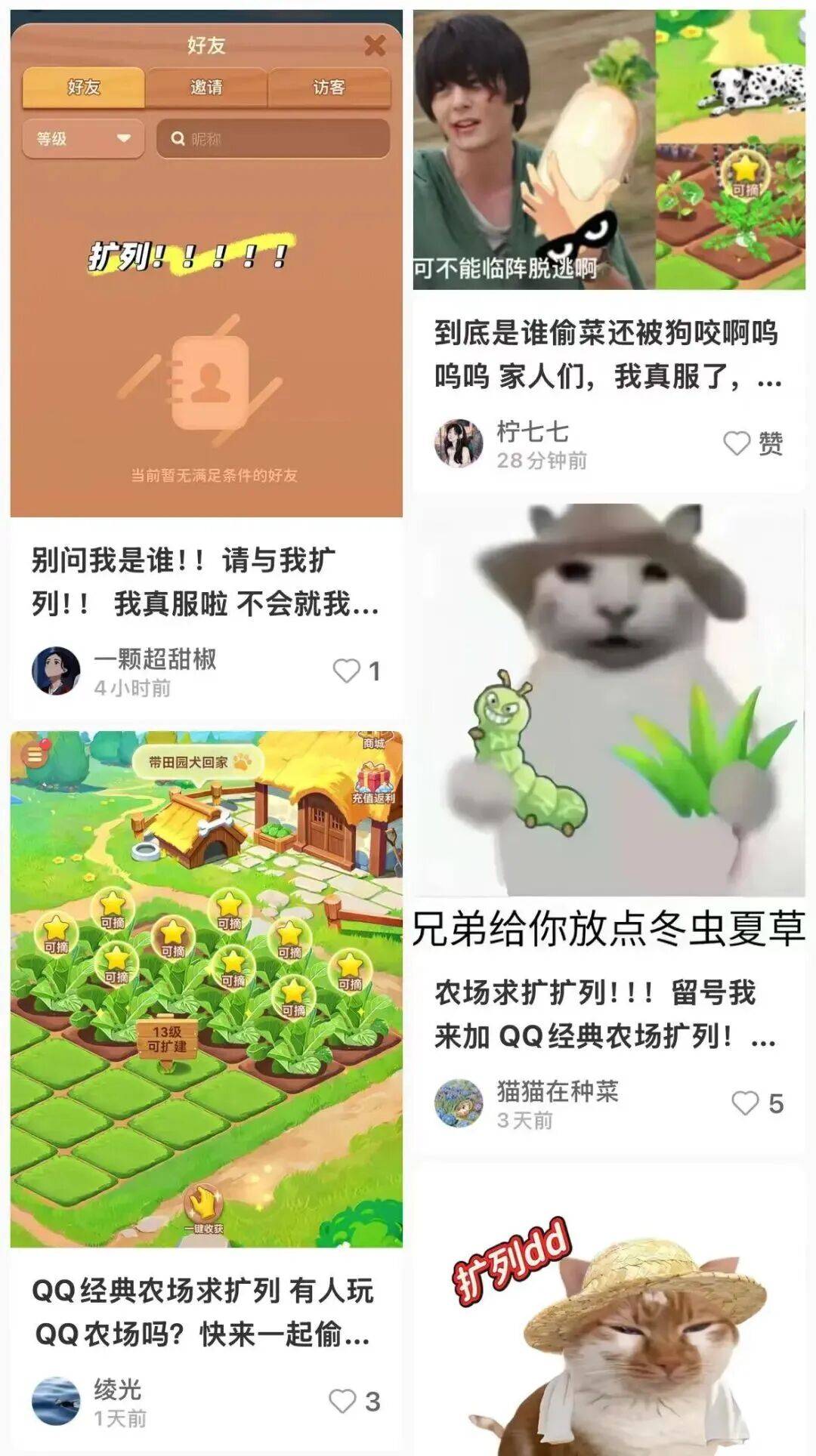This screenshot has width=816, height=1456.
Task: Open the 冬虫夏草 cat post by 猫猫在种菜
Action: [x=607, y=1013]
